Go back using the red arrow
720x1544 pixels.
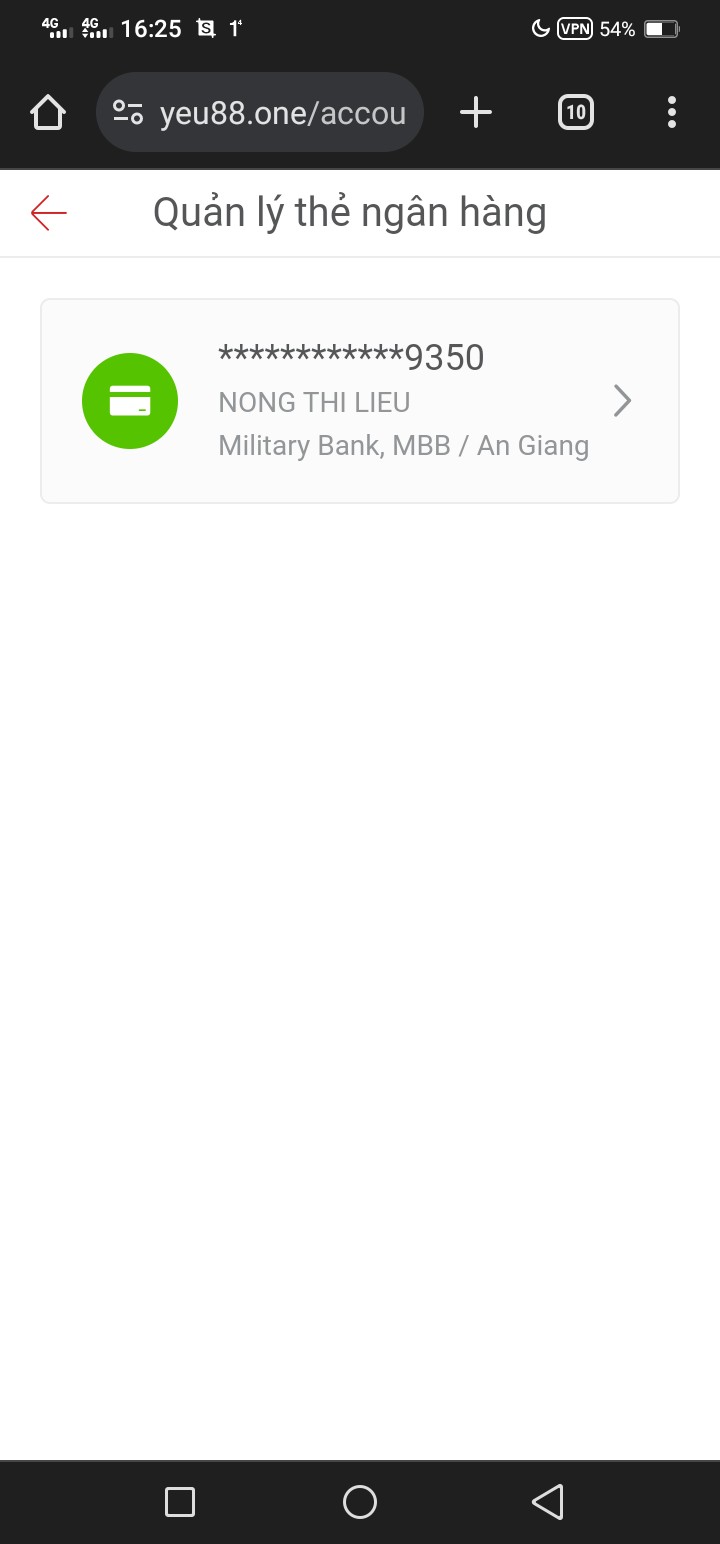tap(48, 212)
